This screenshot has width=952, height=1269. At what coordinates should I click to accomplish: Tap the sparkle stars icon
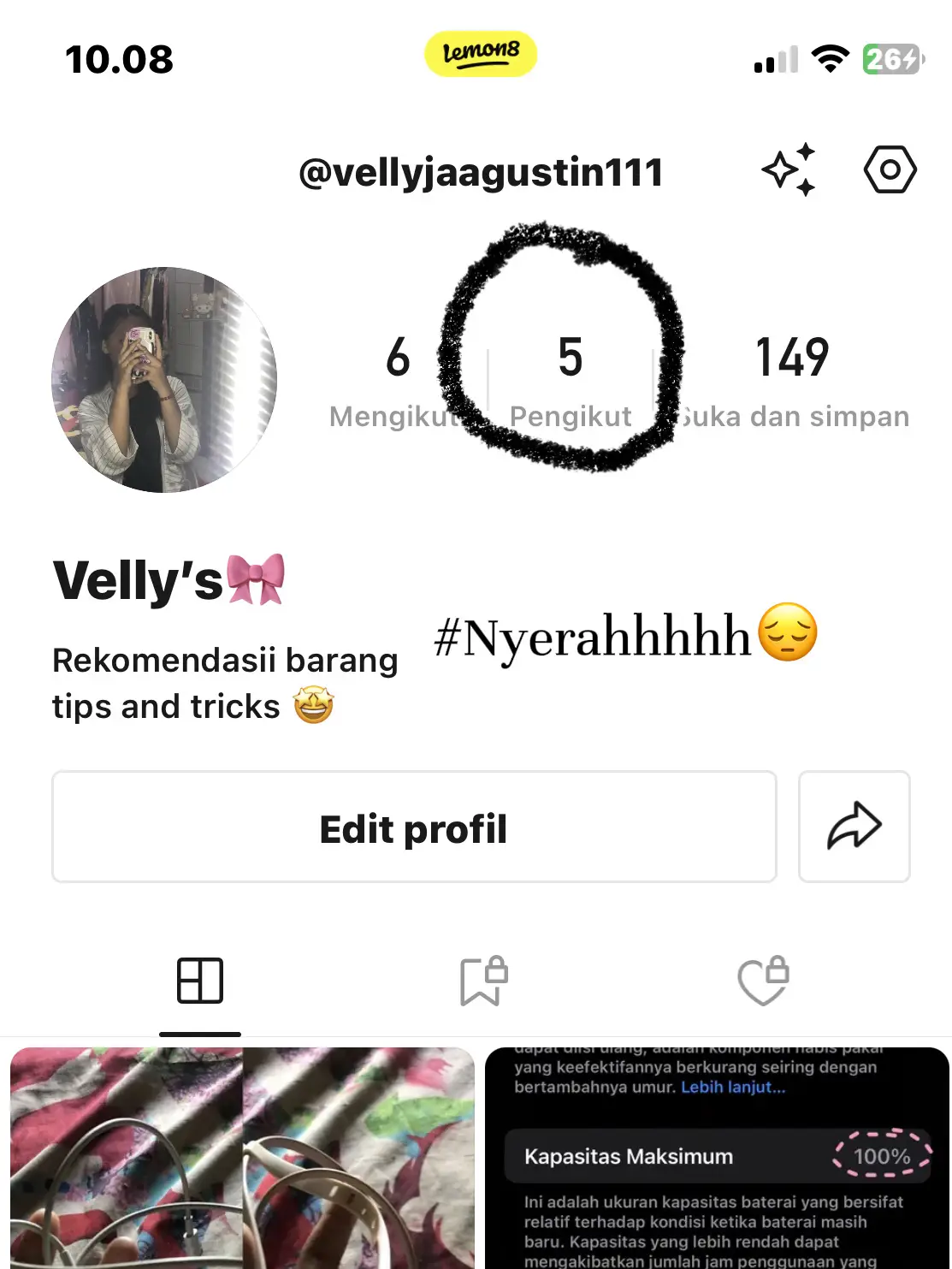coord(789,169)
